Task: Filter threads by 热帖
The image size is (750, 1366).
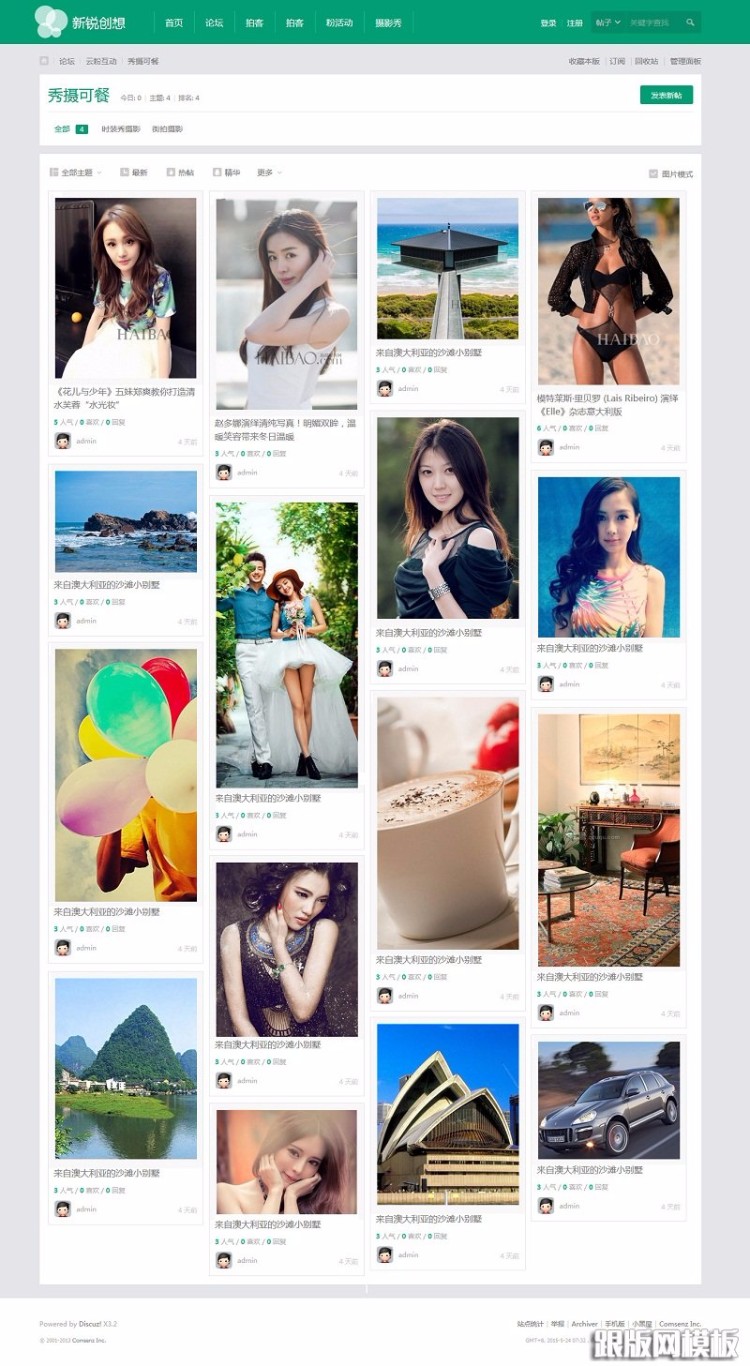Action: (x=181, y=173)
